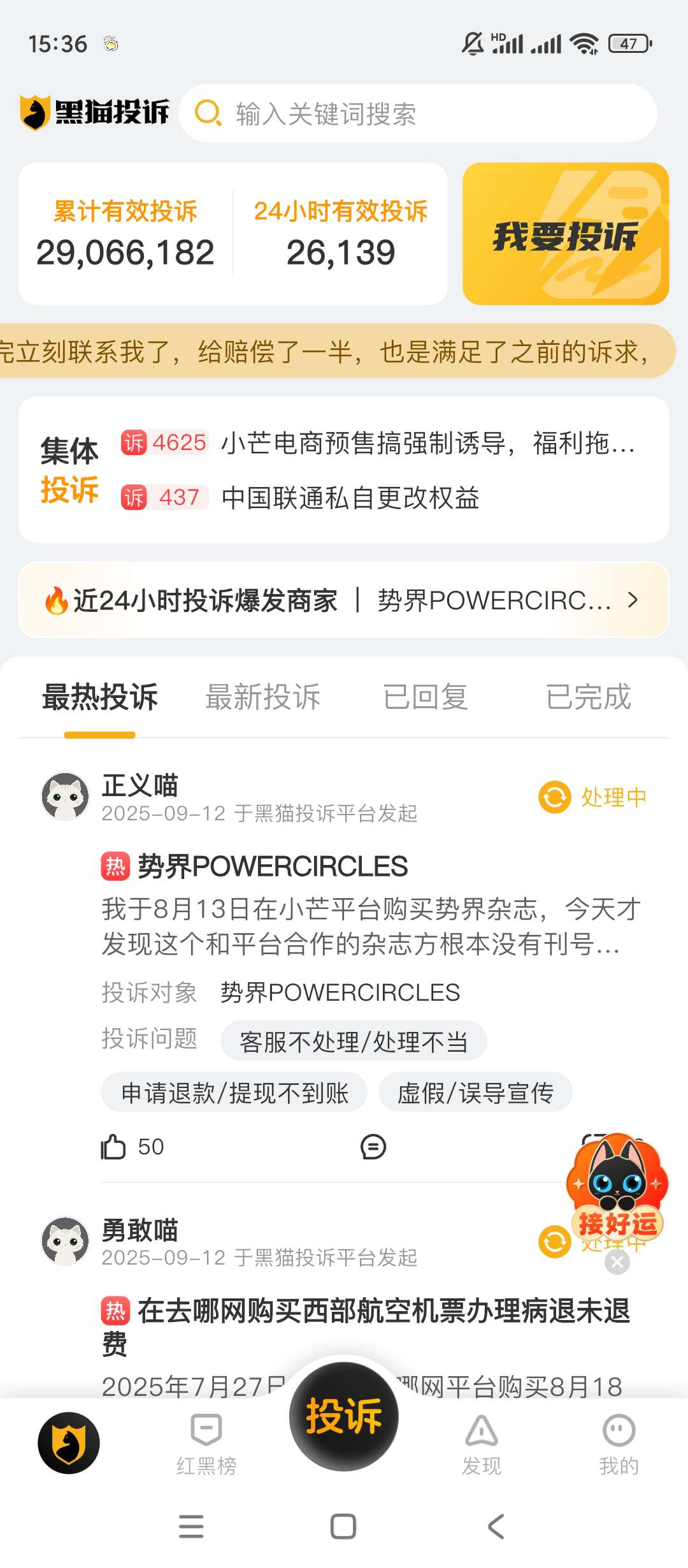Select the 最热投诉 tab

(99, 697)
